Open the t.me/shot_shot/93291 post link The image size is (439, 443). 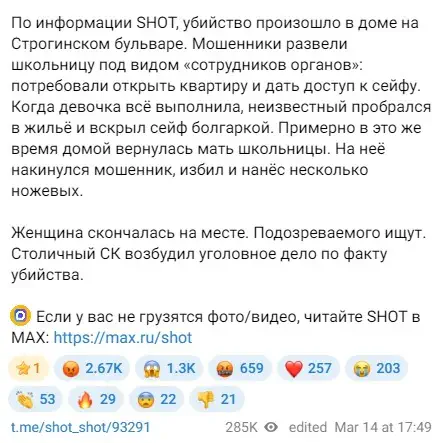click(x=80, y=427)
